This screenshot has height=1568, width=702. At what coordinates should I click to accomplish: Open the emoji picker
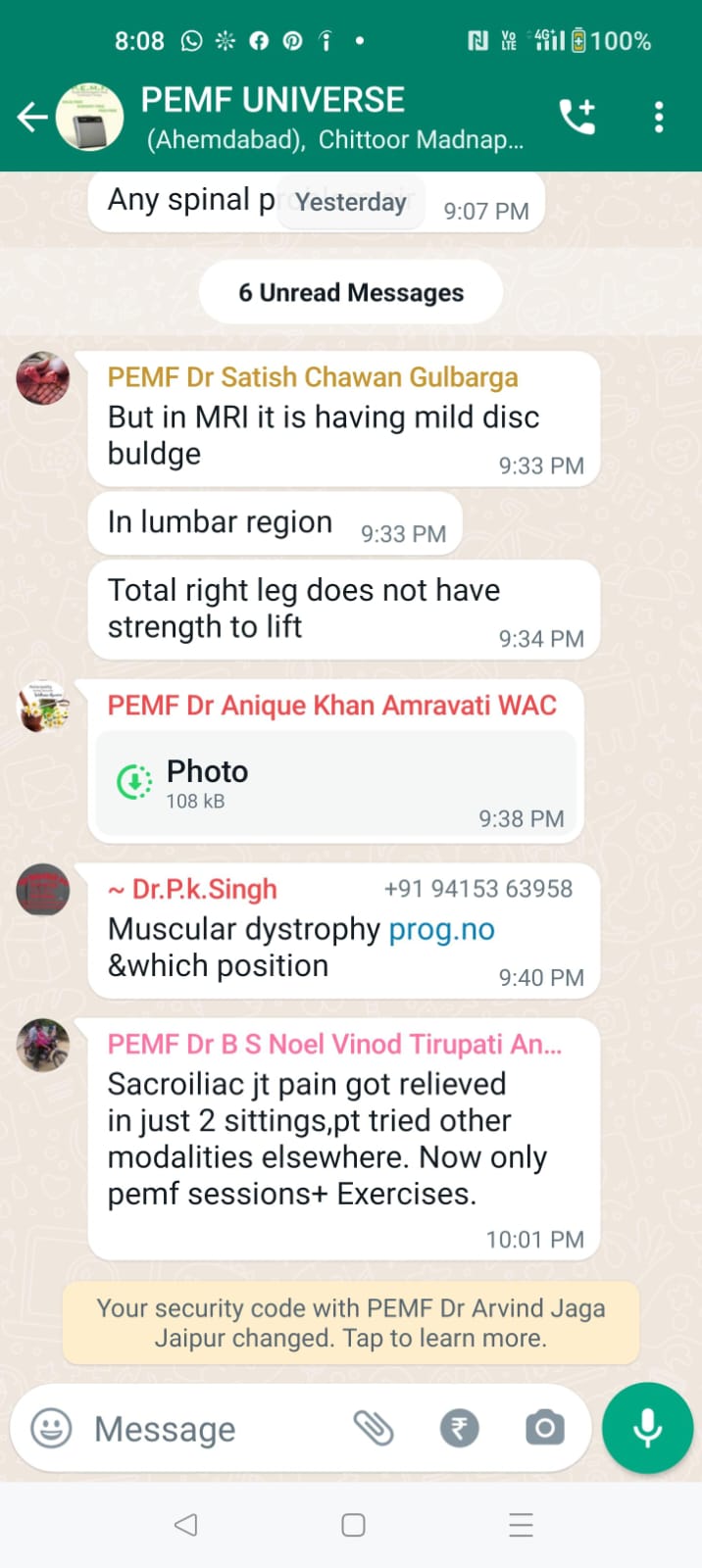[51, 1429]
